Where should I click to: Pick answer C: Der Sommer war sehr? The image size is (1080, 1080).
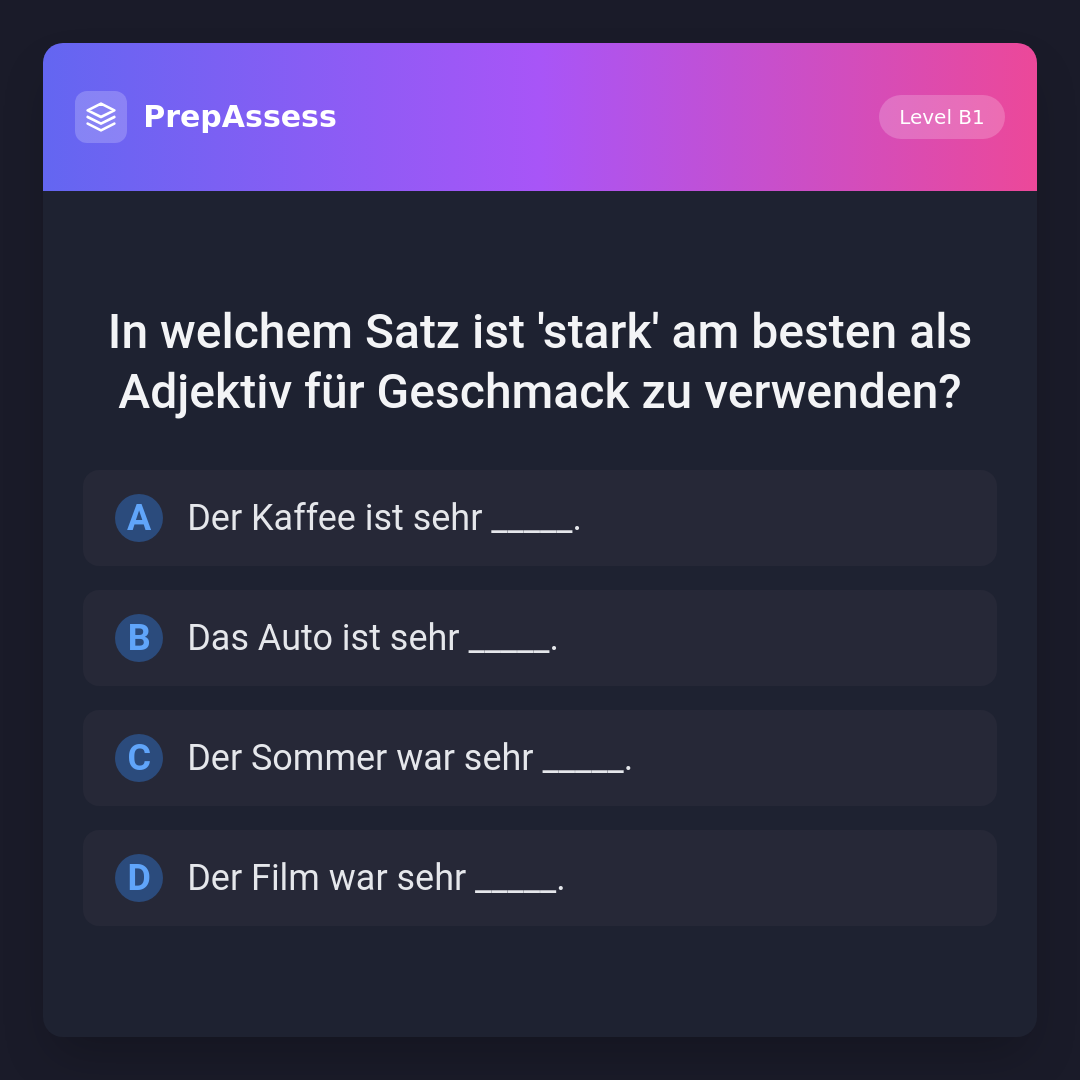tap(540, 758)
